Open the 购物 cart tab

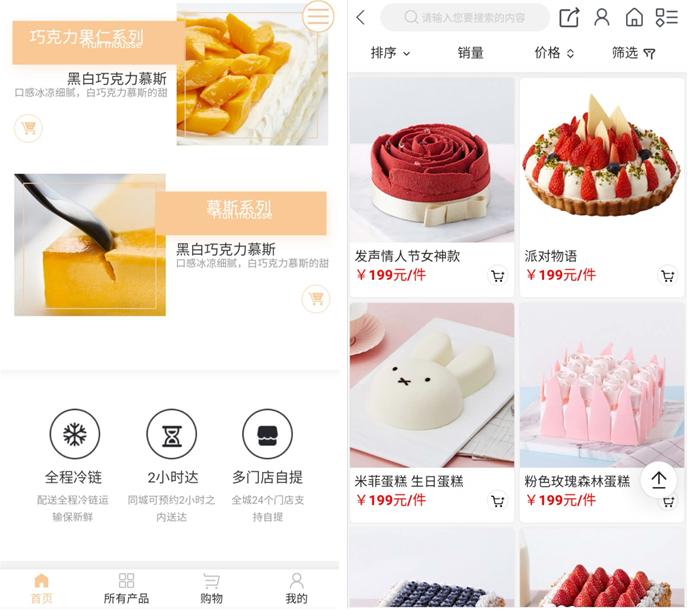click(x=211, y=588)
